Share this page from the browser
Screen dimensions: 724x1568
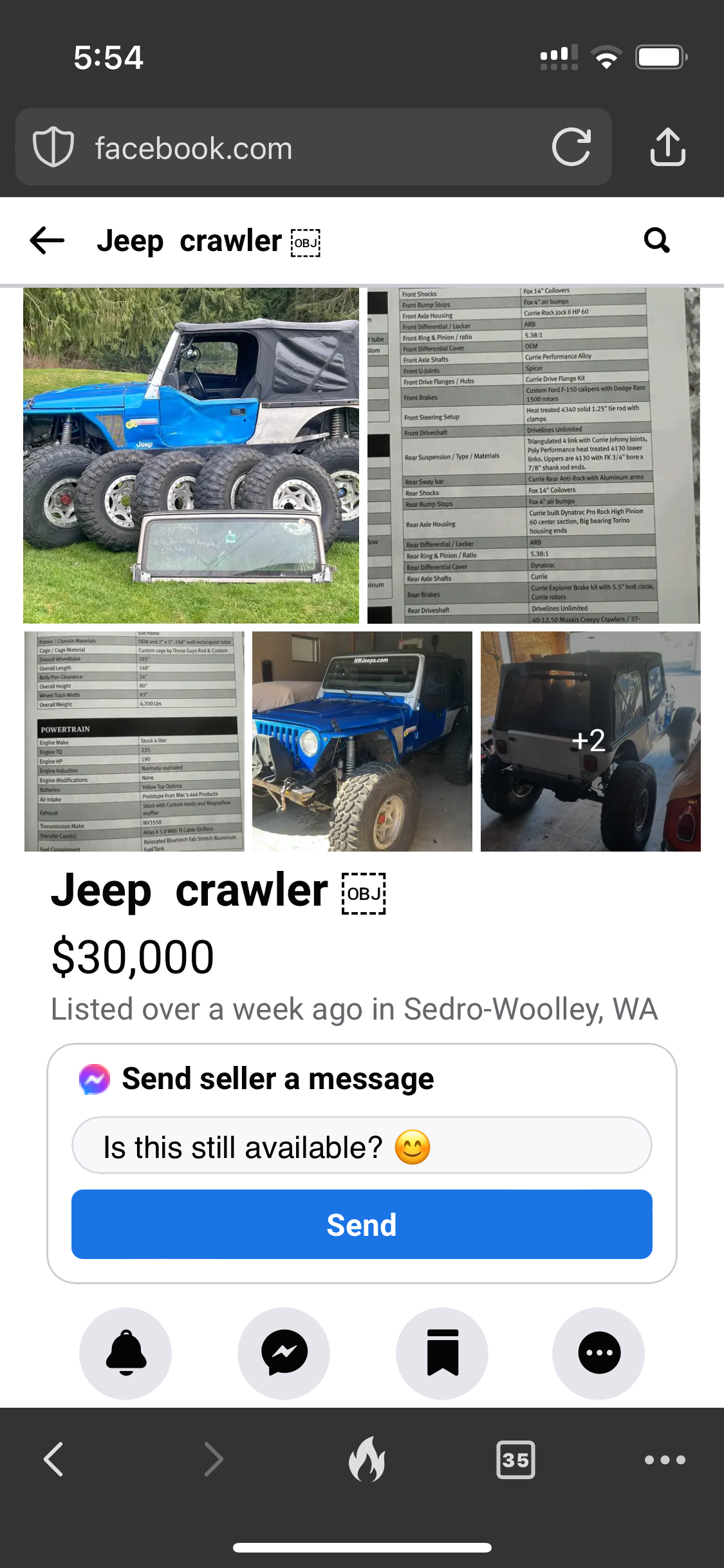[667, 147]
